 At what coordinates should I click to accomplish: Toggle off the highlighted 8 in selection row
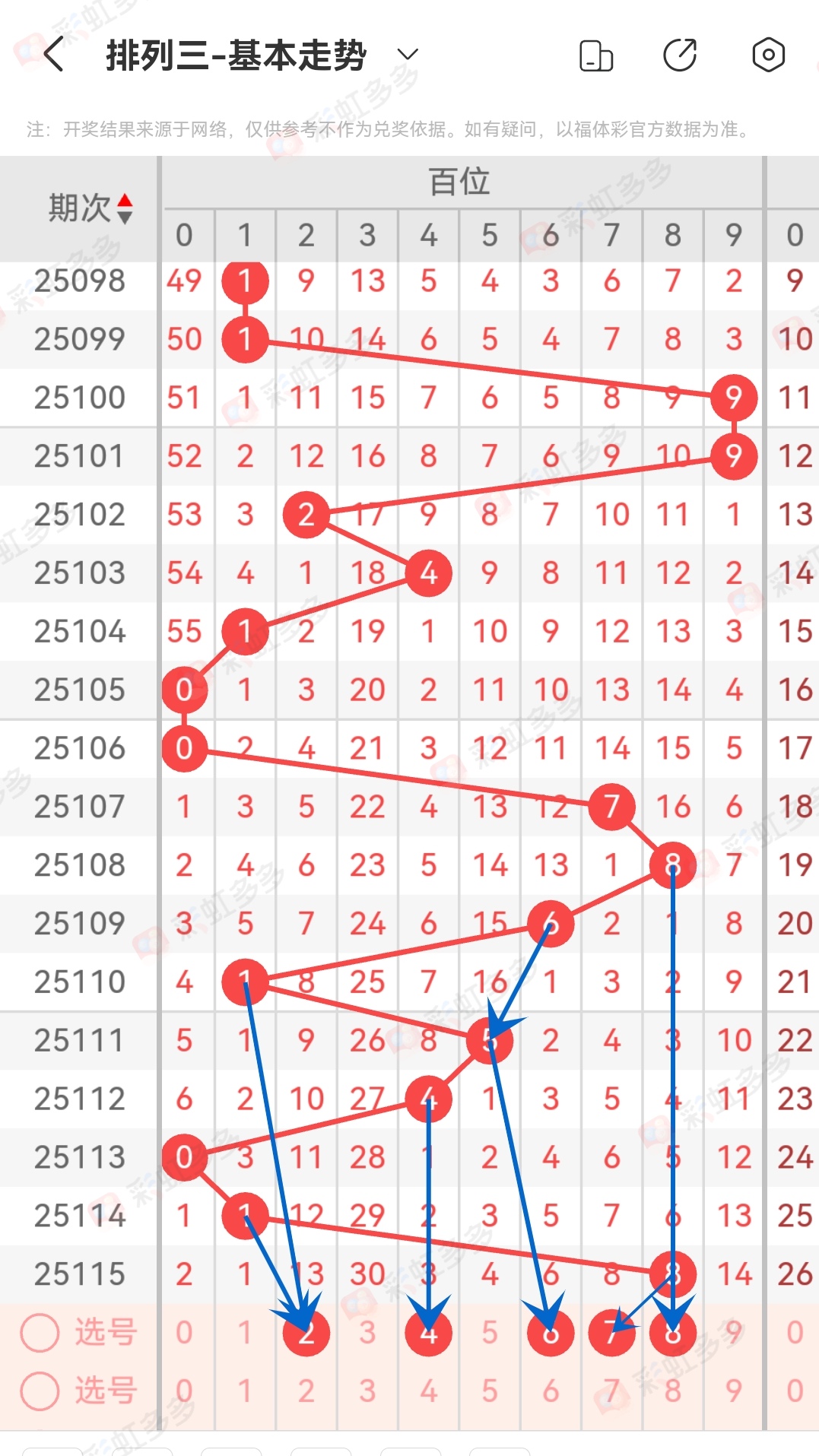coord(672,1331)
